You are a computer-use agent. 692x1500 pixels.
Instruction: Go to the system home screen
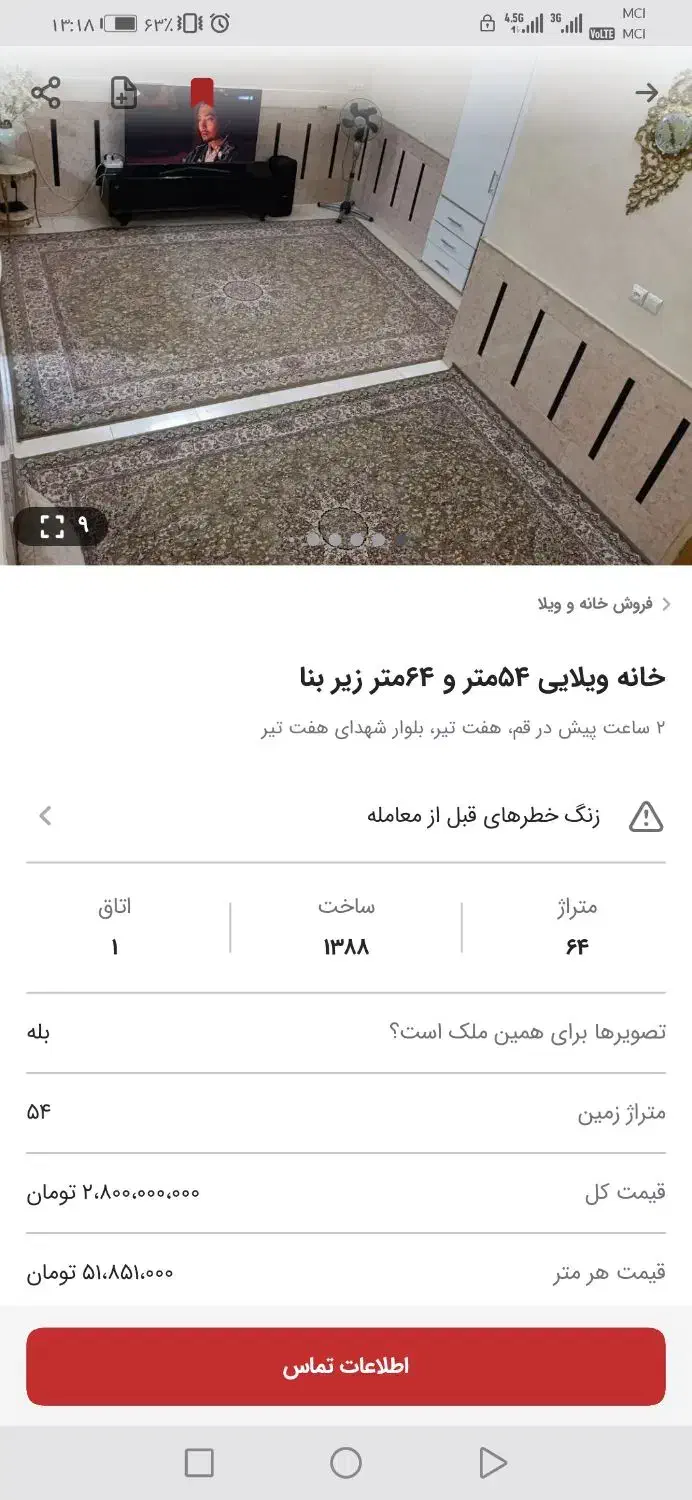point(346,1463)
